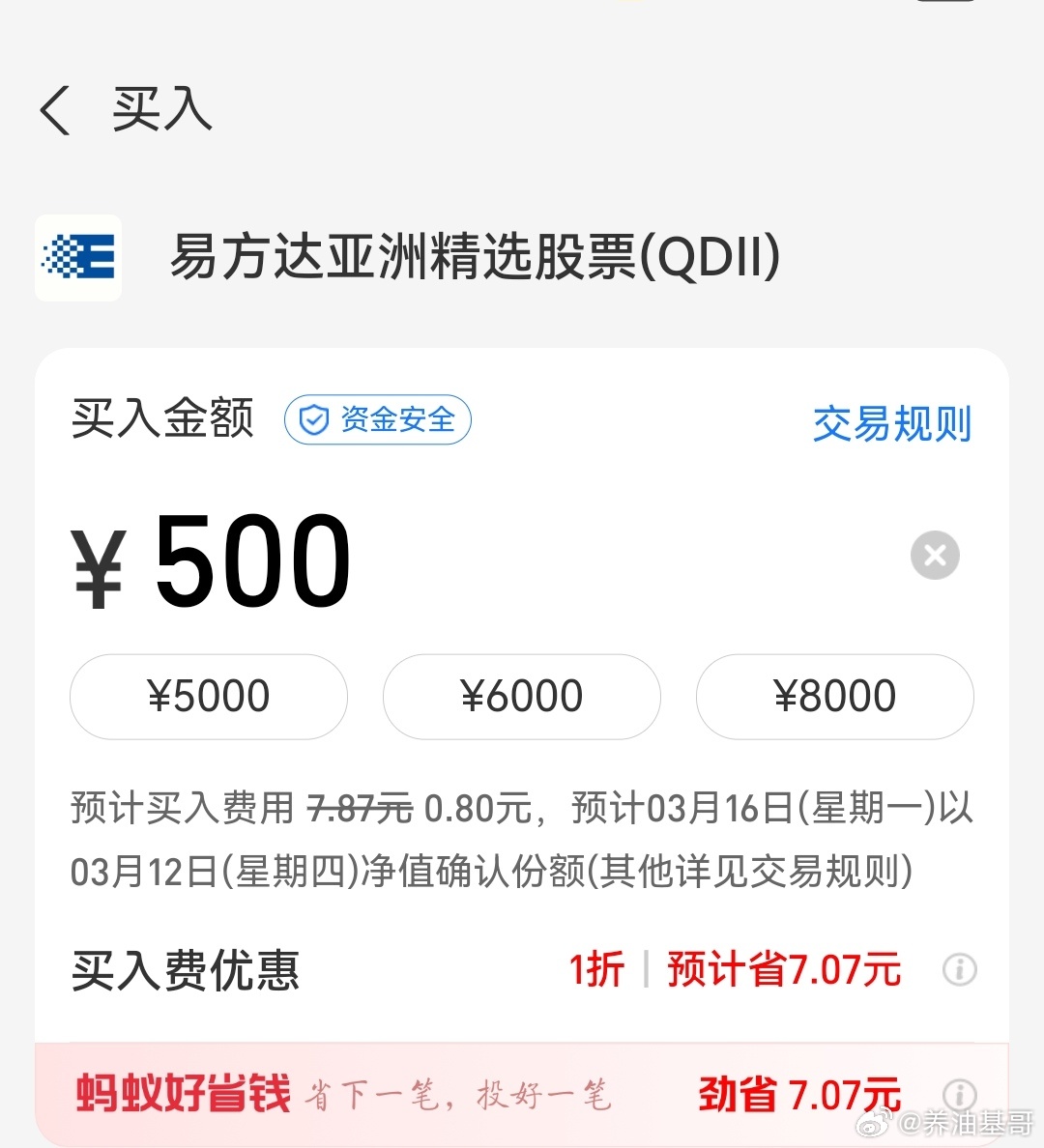1044x1148 pixels.
Task: Select the ¥5000 quick amount
Action: coord(207,696)
